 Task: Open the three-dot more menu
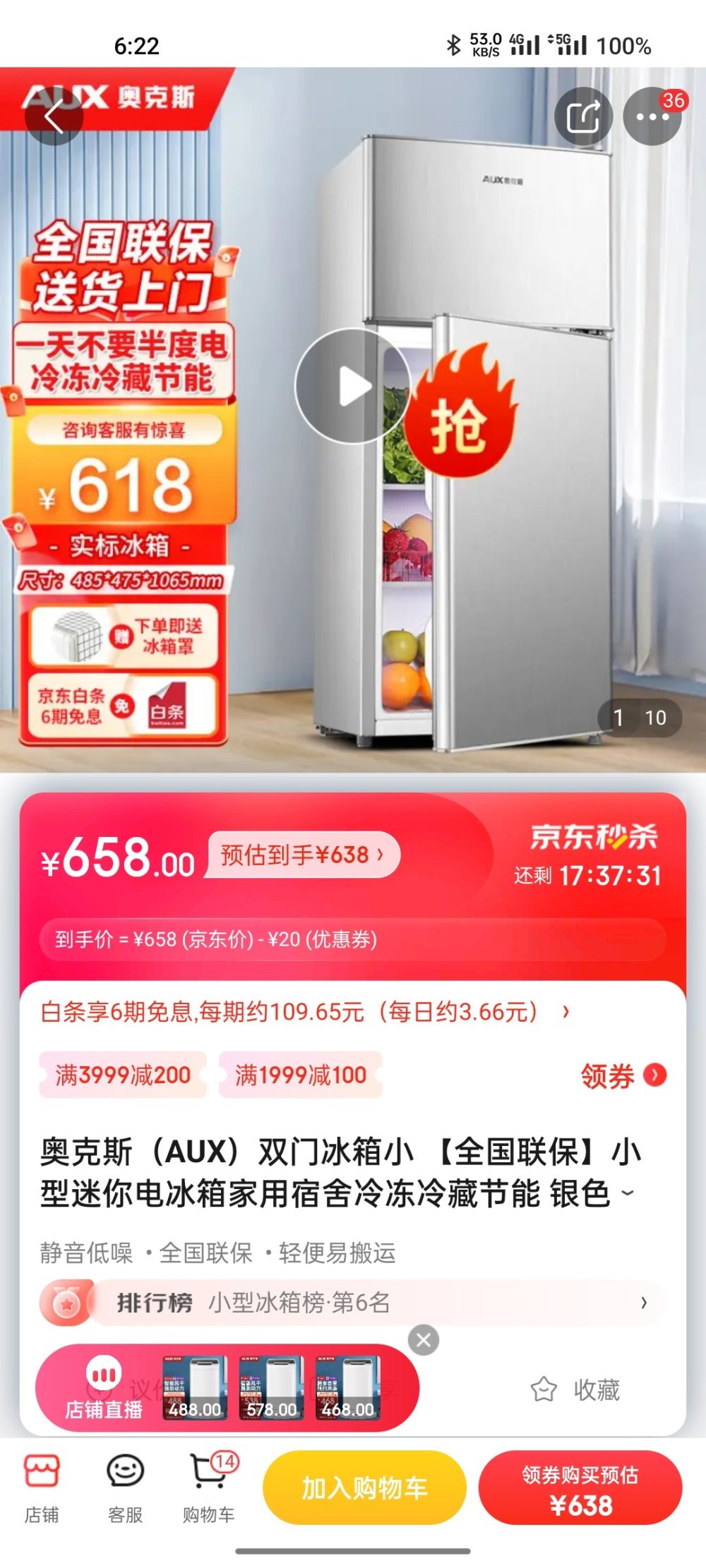(652, 116)
